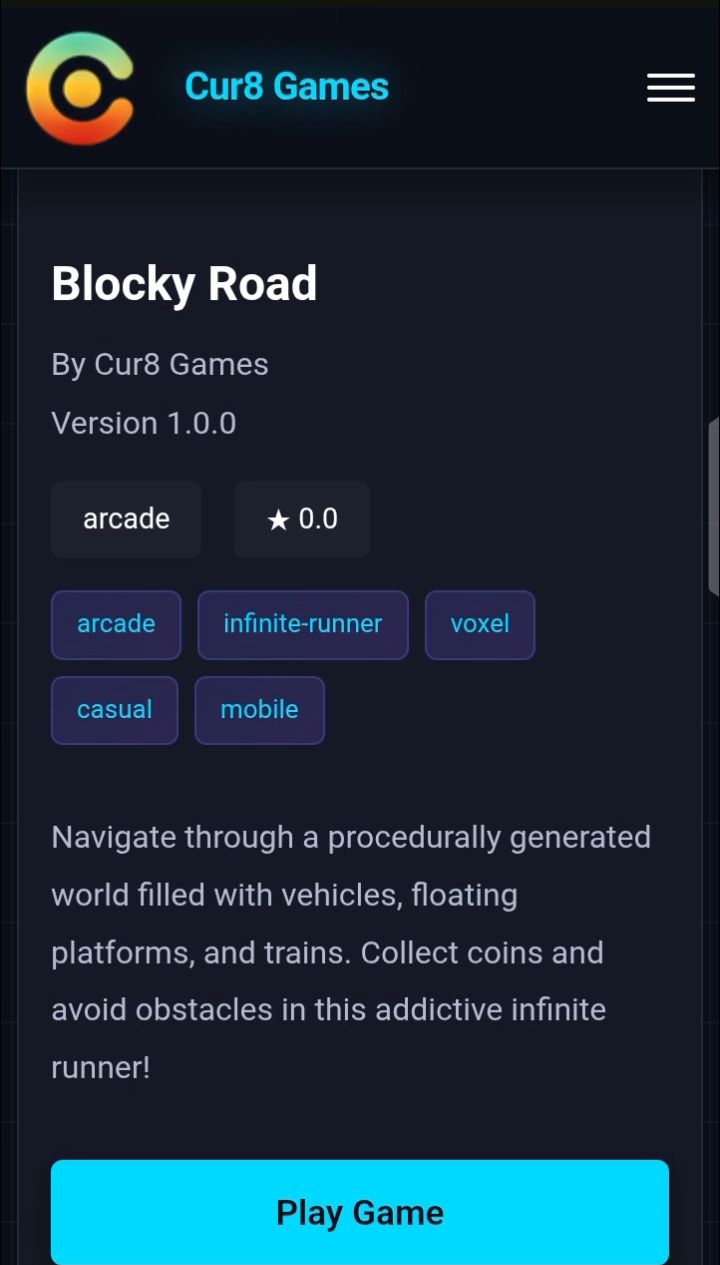Open the mobile tag chip
The image size is (720, 1265).
259,710
